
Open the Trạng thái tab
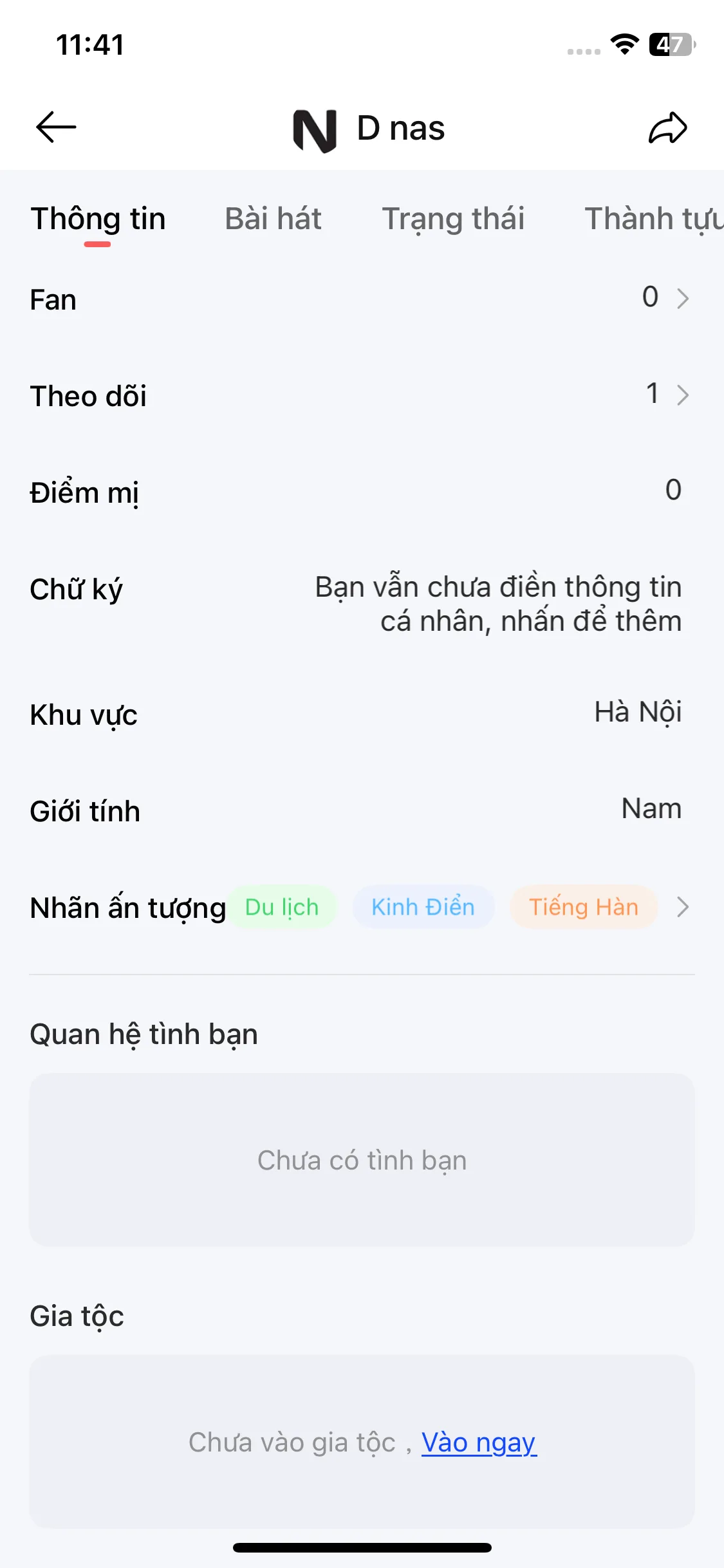(x=454, y=219)
